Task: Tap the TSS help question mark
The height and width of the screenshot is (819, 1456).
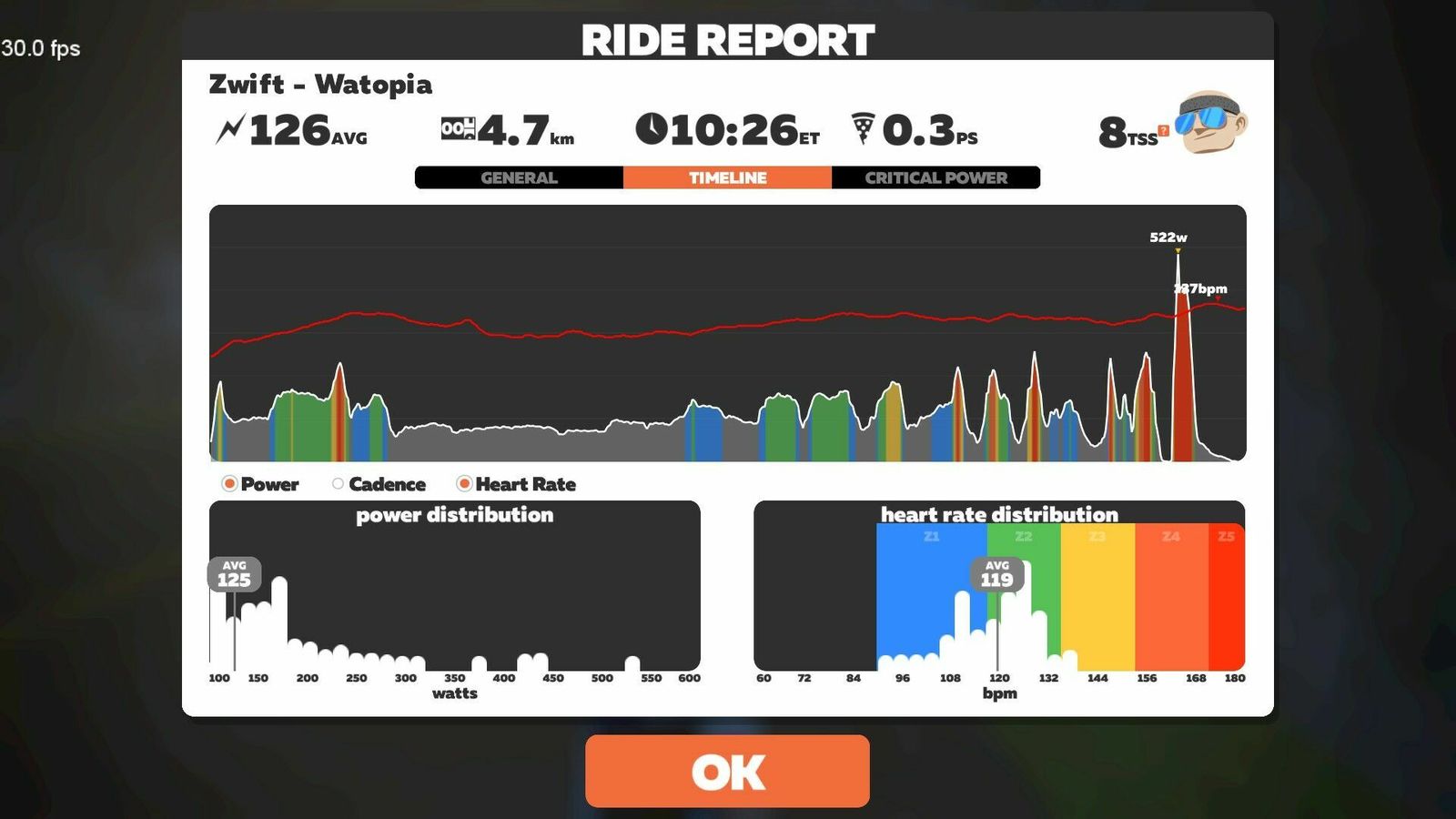Action: pyautogui.click(x=1163, y=131)
